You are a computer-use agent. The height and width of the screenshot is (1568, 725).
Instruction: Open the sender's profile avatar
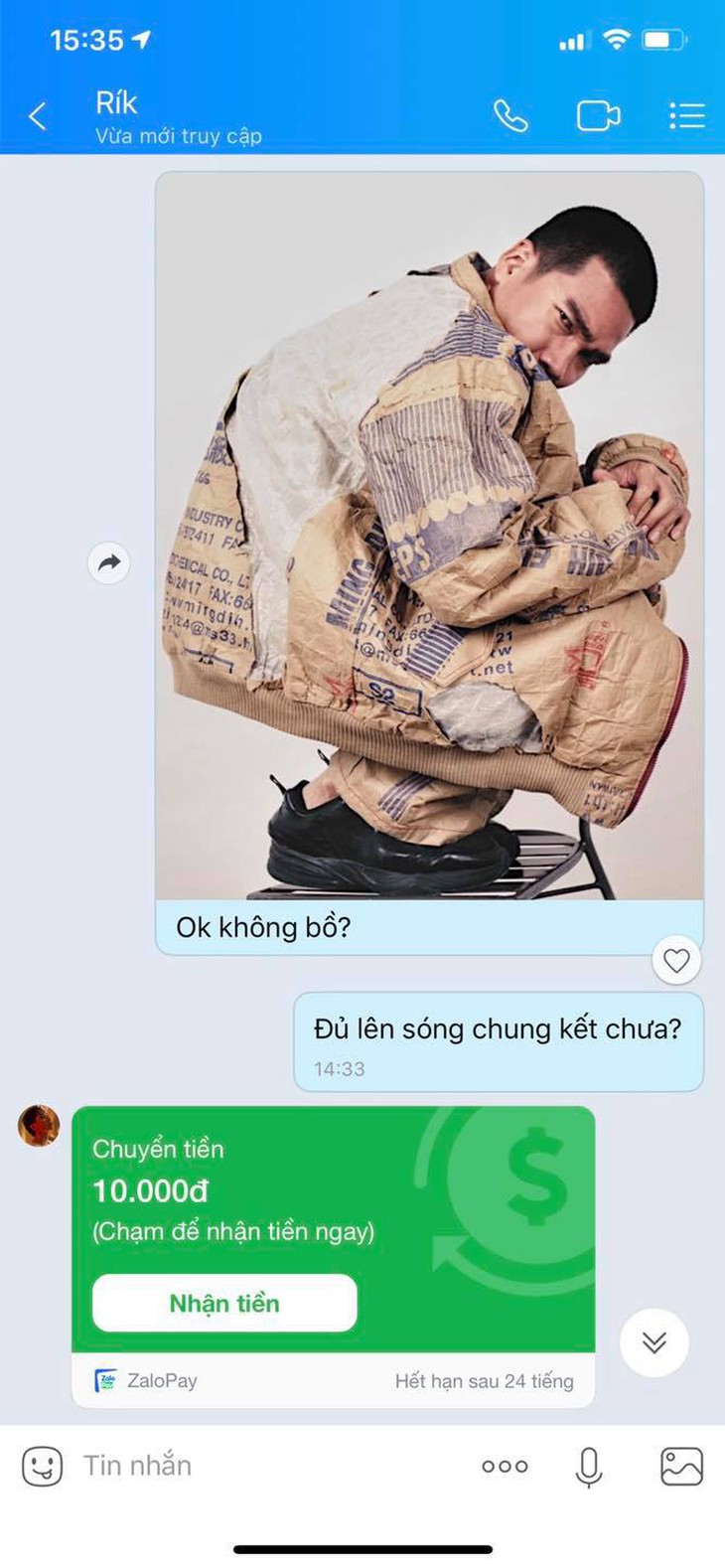[x=40, y=1126]
